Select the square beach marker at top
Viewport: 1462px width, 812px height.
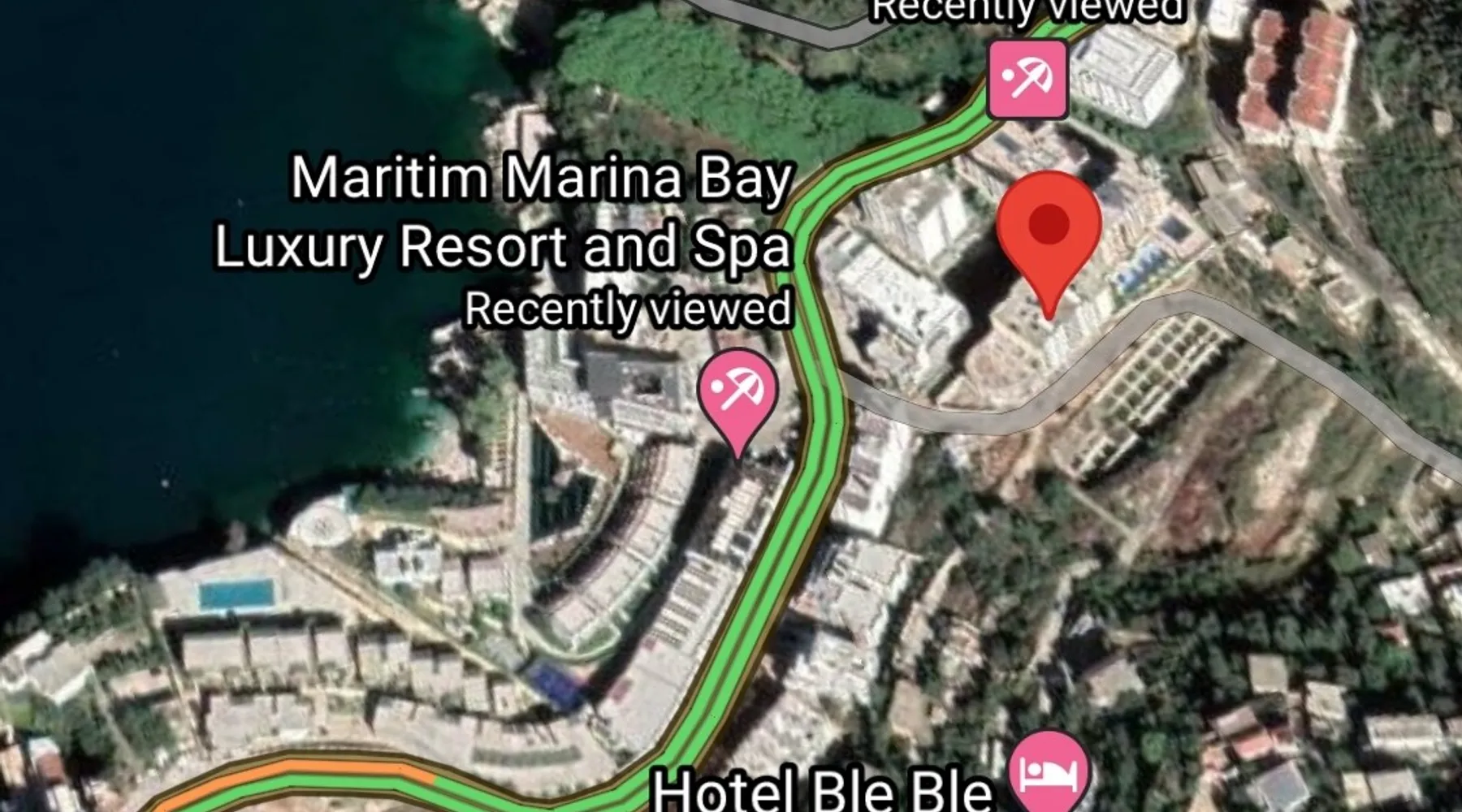pyautogui.click(x=1027, y=79)
